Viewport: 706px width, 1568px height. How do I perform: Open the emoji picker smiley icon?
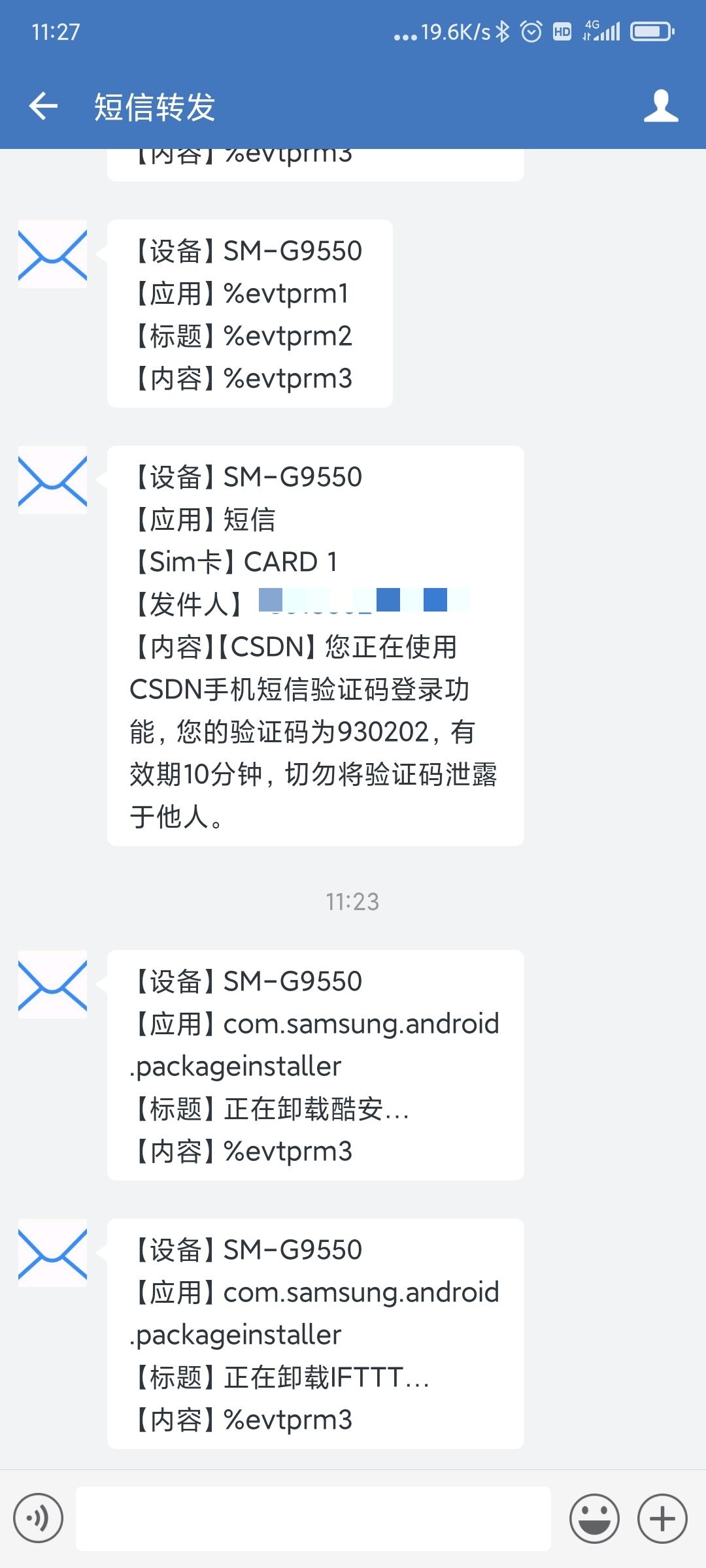click(594, 1518)
